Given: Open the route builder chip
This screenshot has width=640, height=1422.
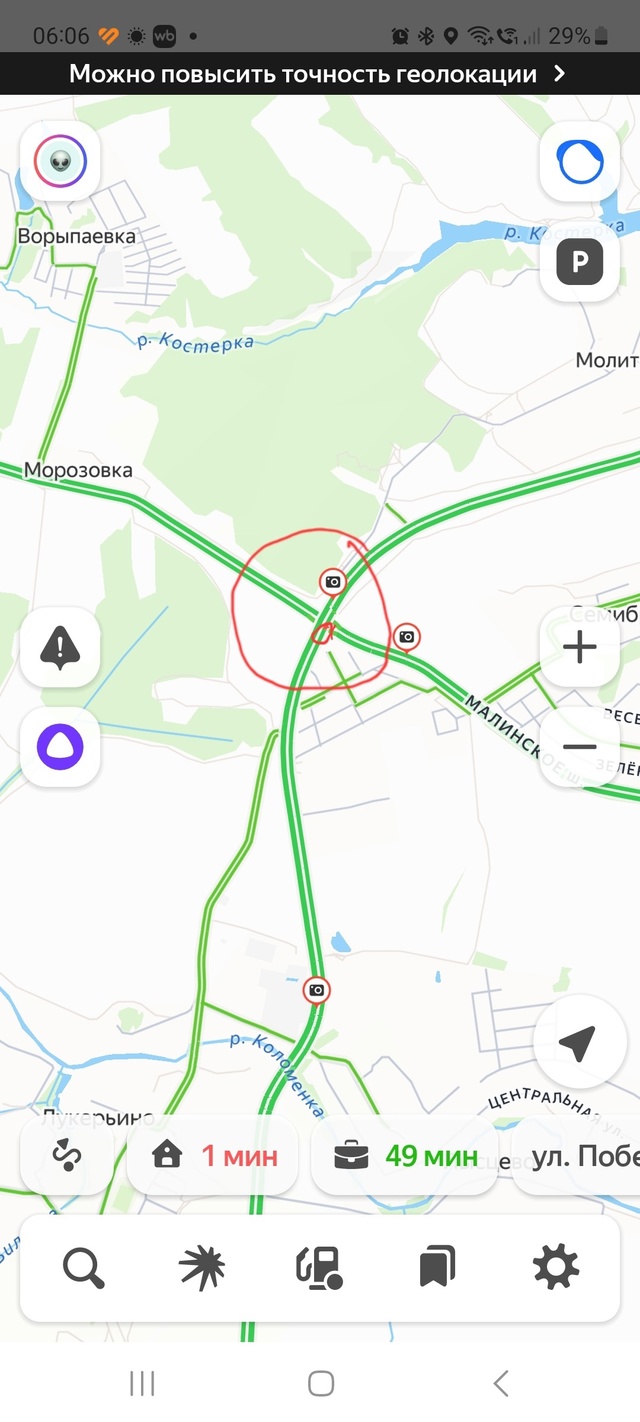Looking at the screenshot, I should click(68, 1156).
